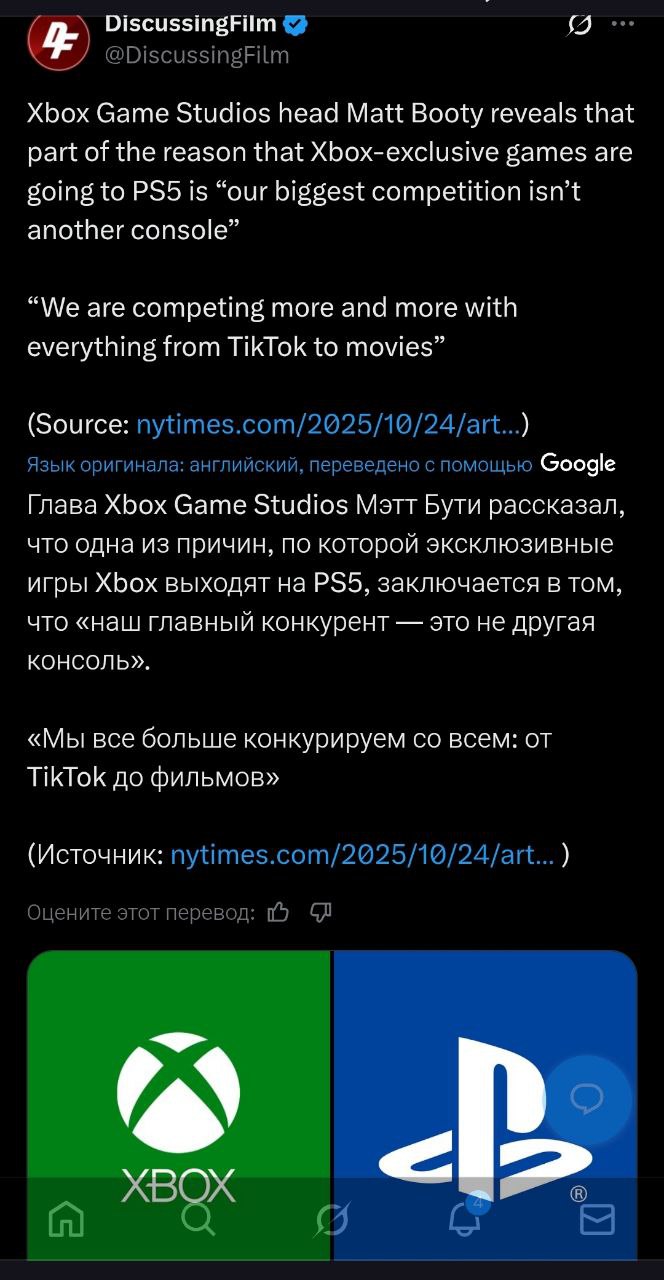664x1280 pixels.
Task: Open the nytimes.com link after "Источник"
Action: point(362,855)
